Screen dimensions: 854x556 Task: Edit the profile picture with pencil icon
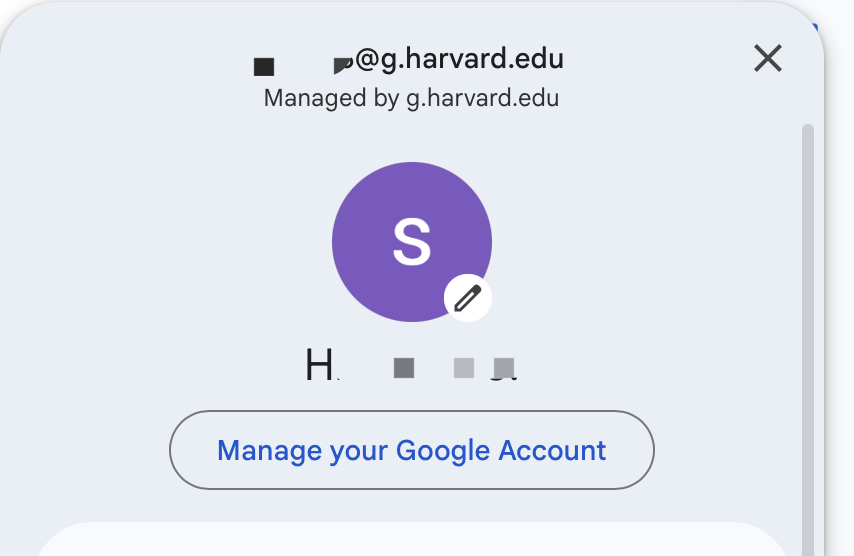click(x=468, y=297)
